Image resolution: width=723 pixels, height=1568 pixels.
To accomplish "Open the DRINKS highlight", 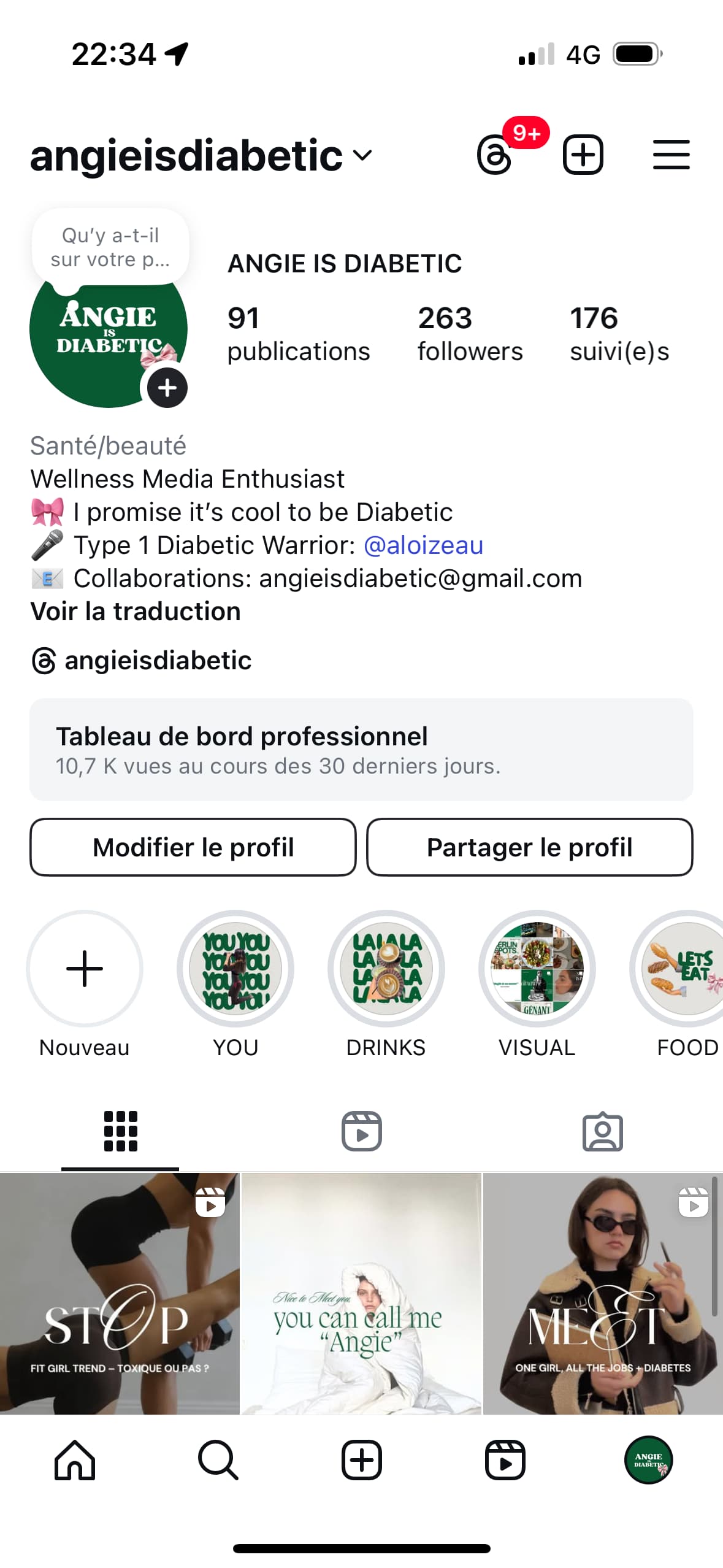I will pyautogui.click(x=386, y=969).
